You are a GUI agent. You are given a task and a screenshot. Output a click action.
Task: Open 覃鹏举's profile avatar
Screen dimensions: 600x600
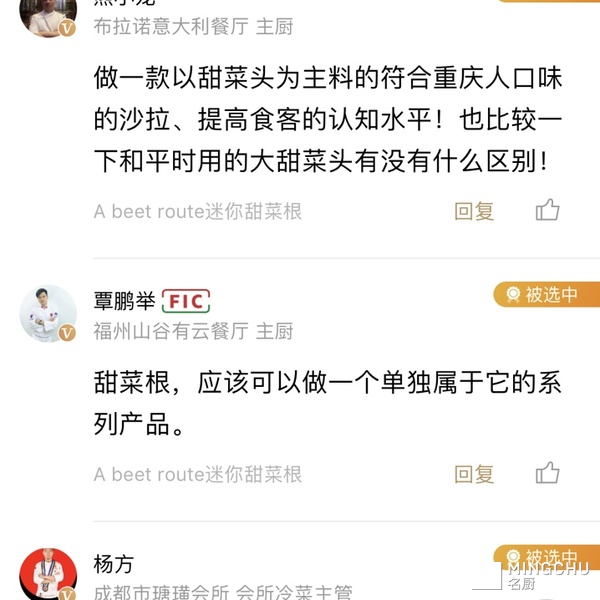48,313
